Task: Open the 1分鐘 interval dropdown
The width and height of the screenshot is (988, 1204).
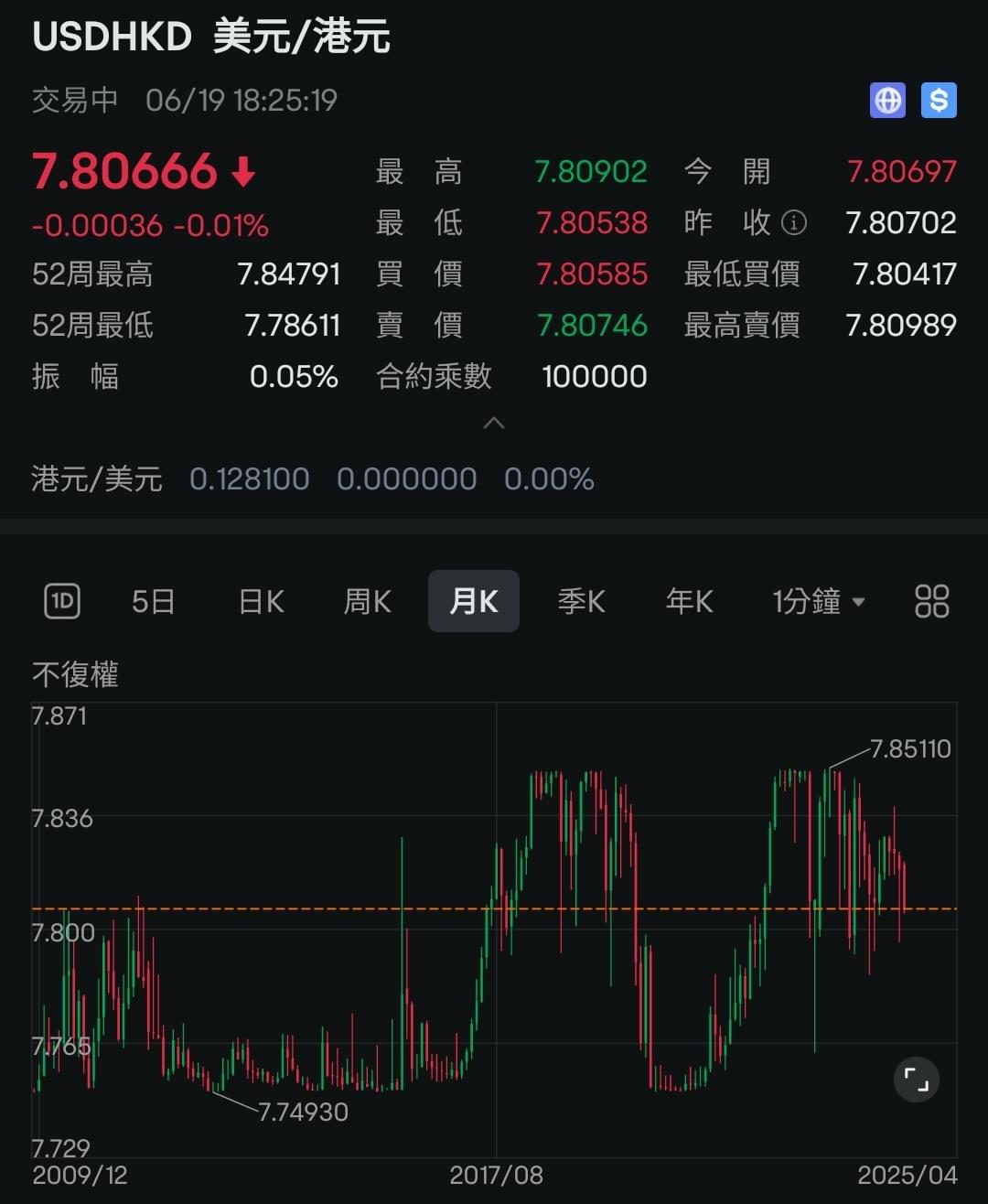Action: 817,601
